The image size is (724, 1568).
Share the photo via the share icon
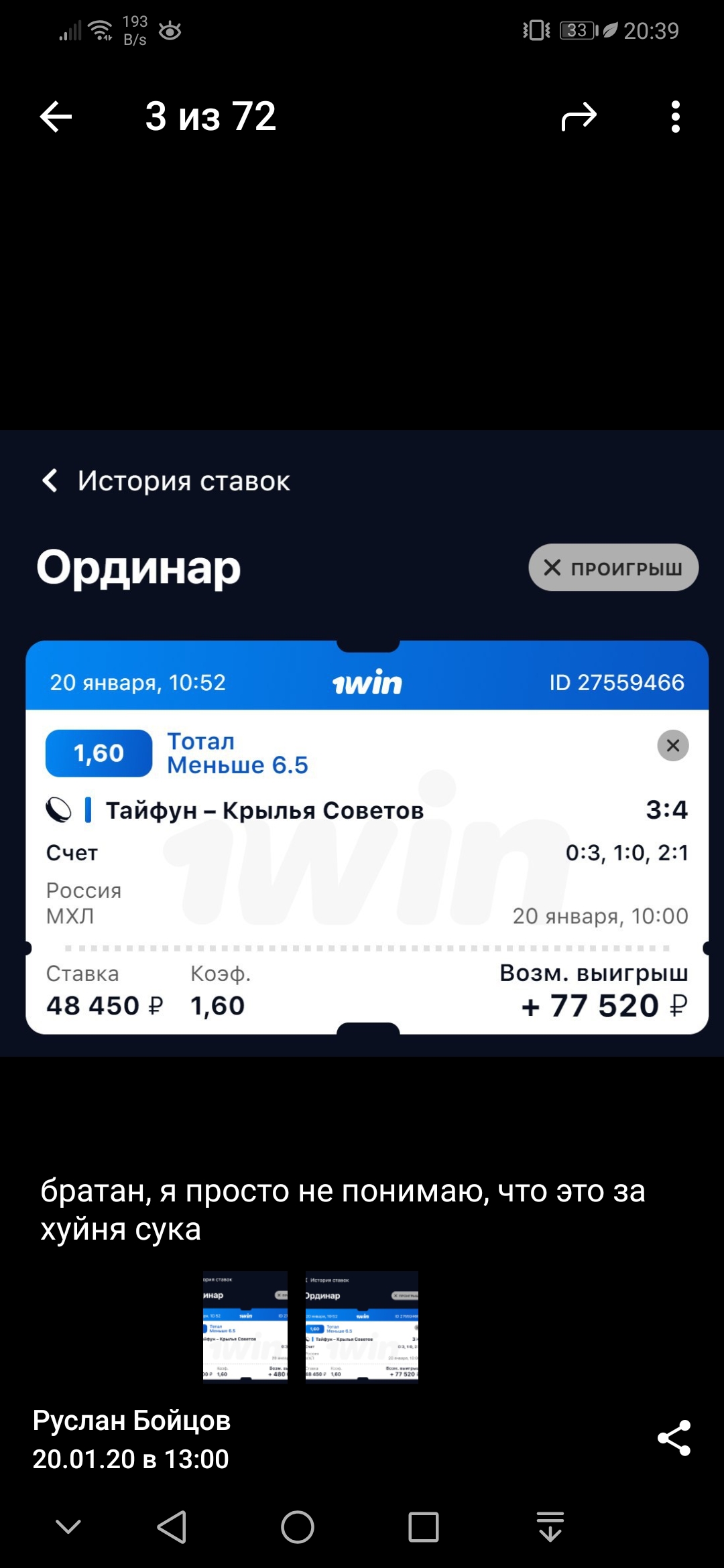(674, 1437)
